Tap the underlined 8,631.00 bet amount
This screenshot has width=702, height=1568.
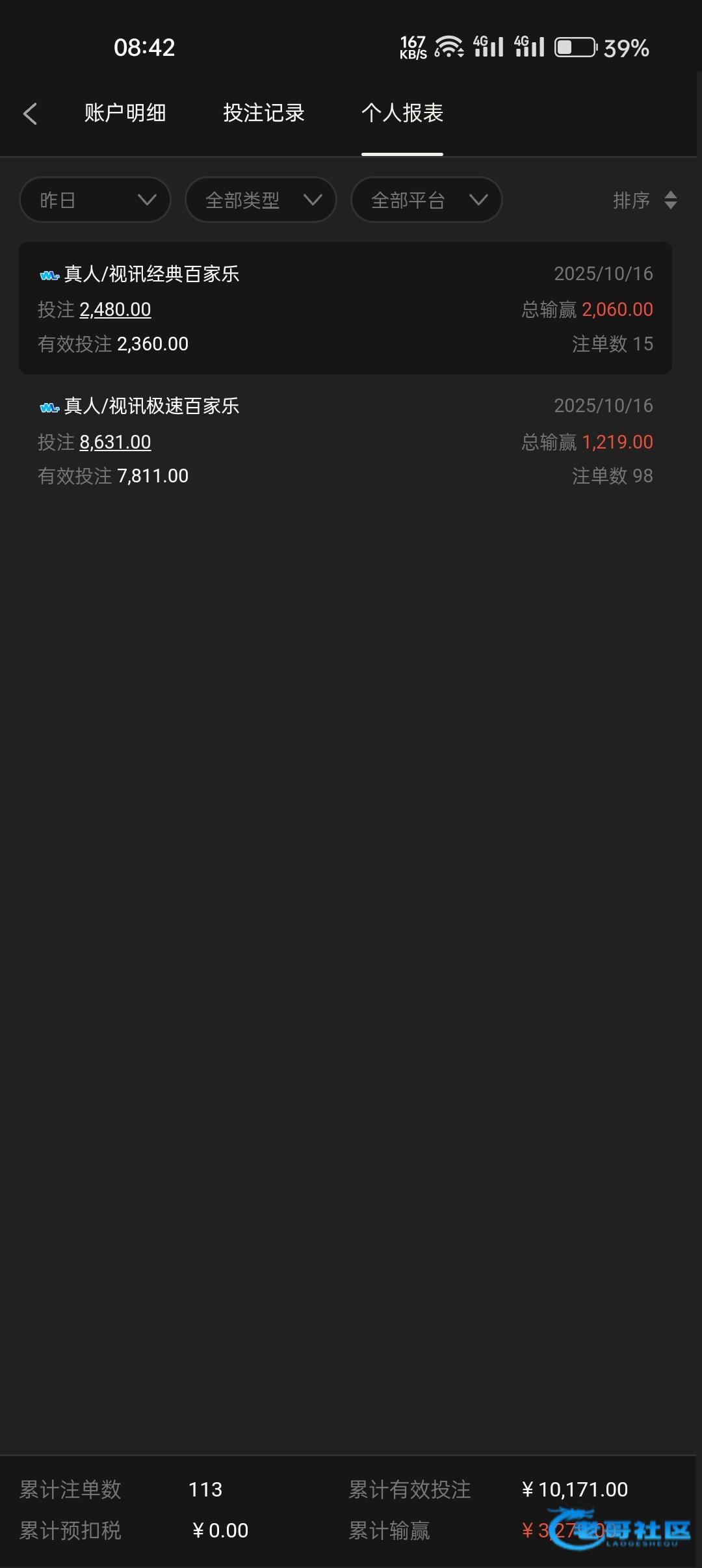115,442
